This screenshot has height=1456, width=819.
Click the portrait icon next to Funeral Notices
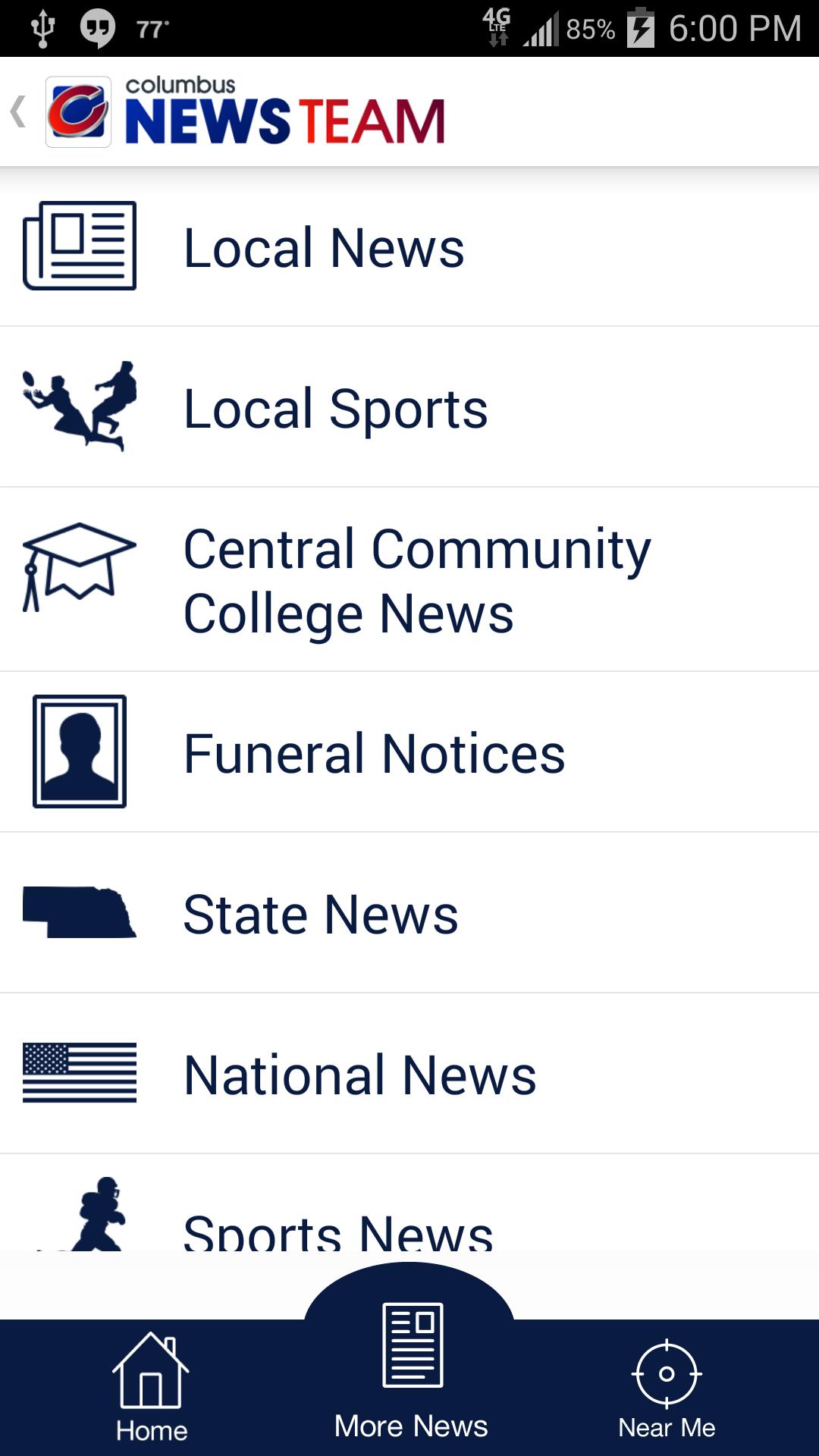tap(80, 751)
